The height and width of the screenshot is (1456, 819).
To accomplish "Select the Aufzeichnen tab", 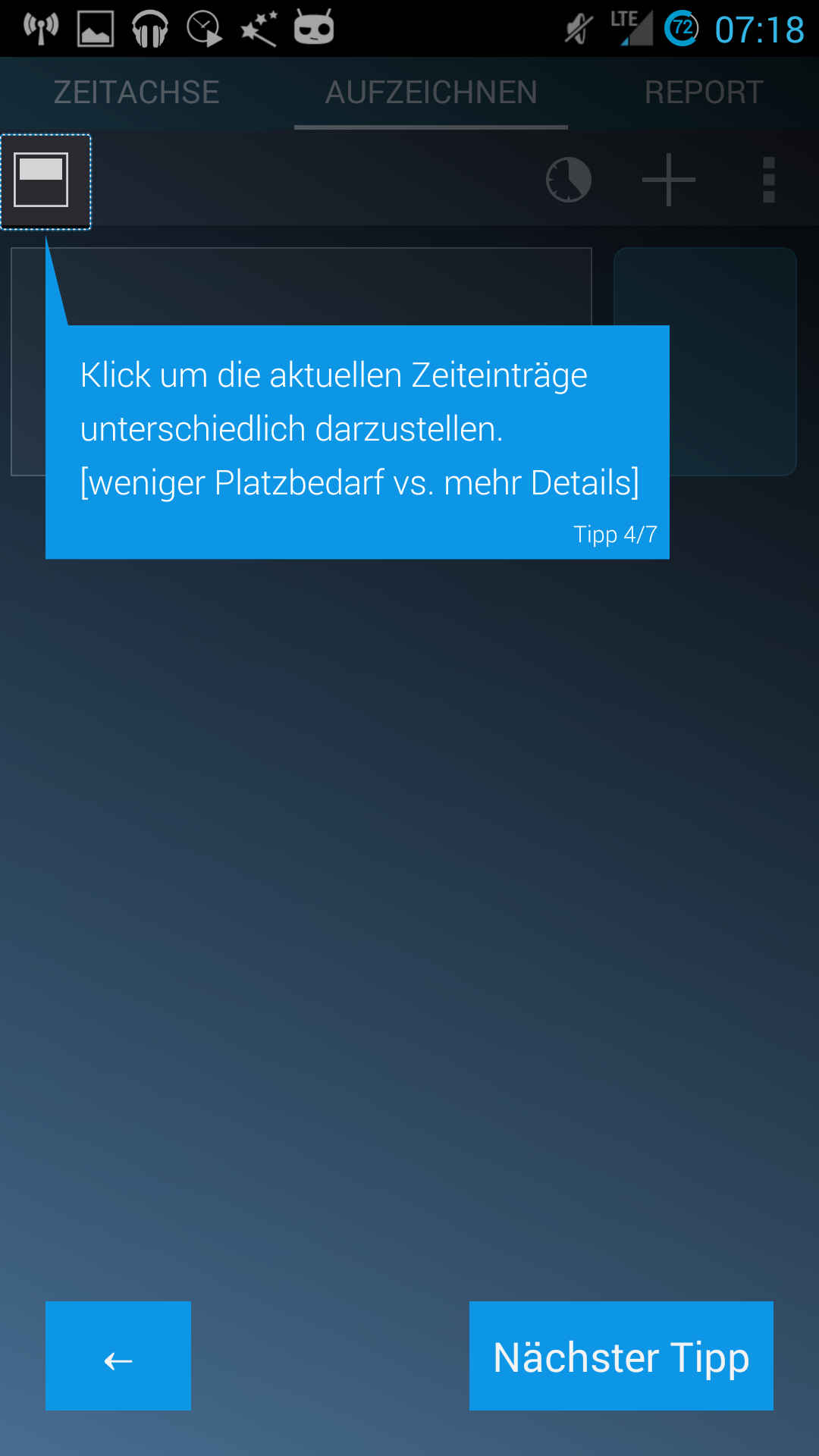I will (431, 93).
